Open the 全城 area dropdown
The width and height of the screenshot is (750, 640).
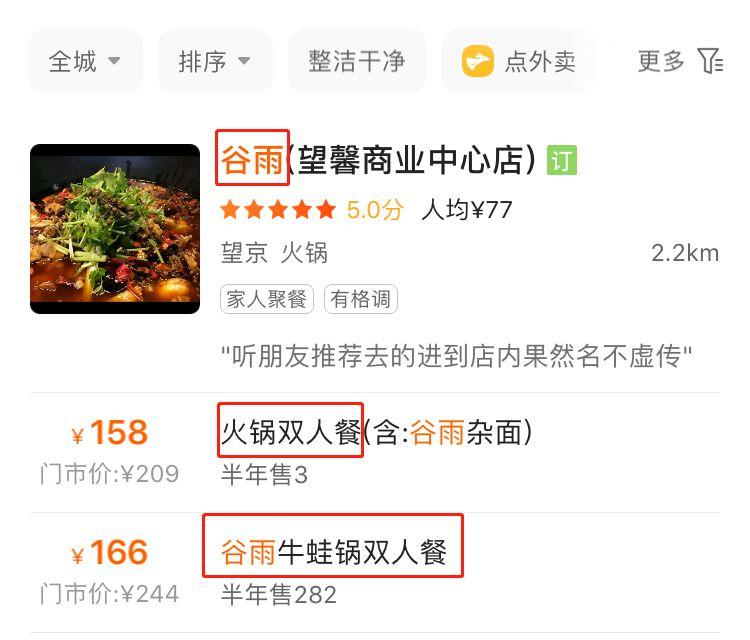[85, 61]
